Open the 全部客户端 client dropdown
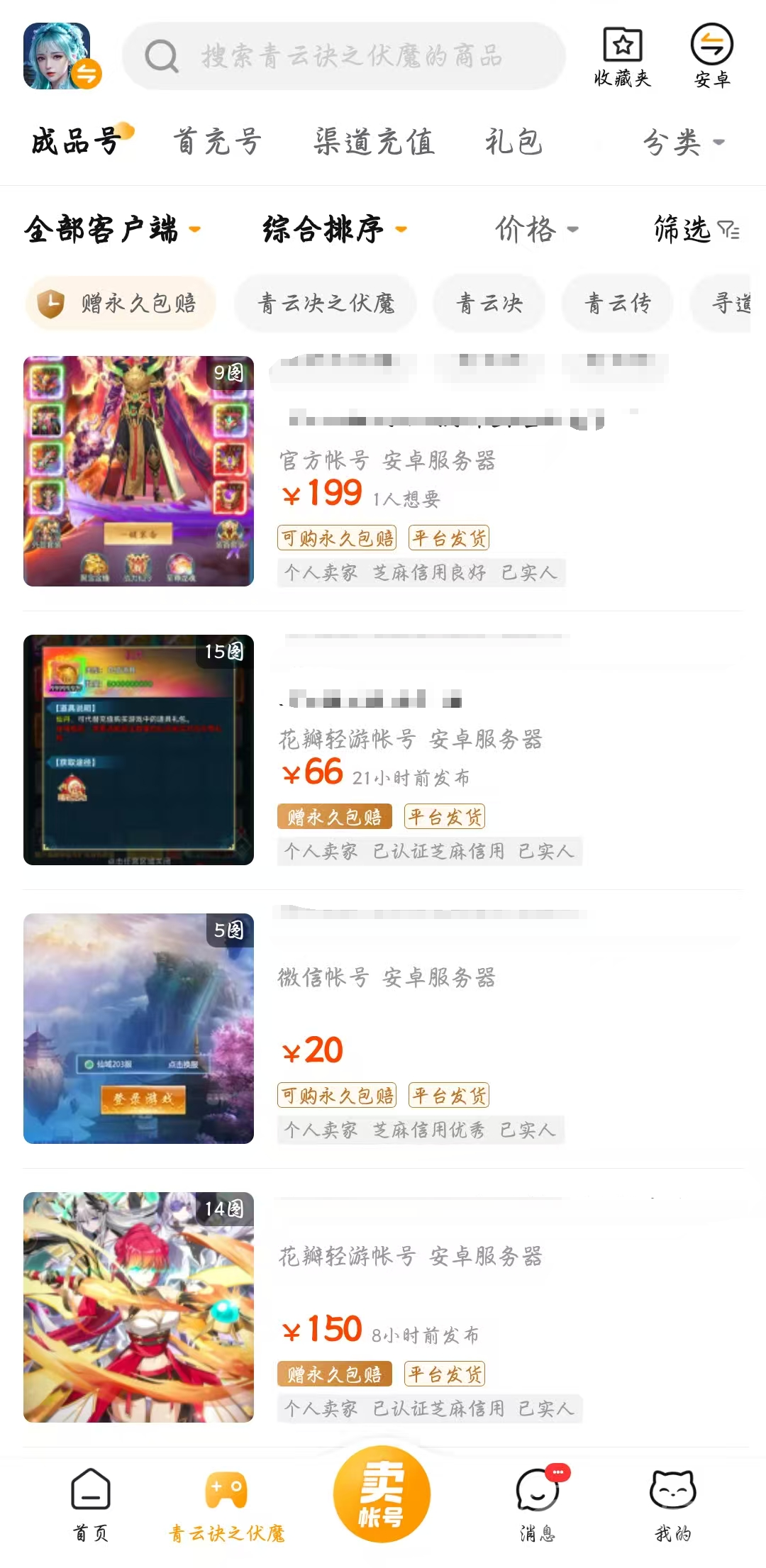This screenshot has height=1568, width=766. (112, 229)
